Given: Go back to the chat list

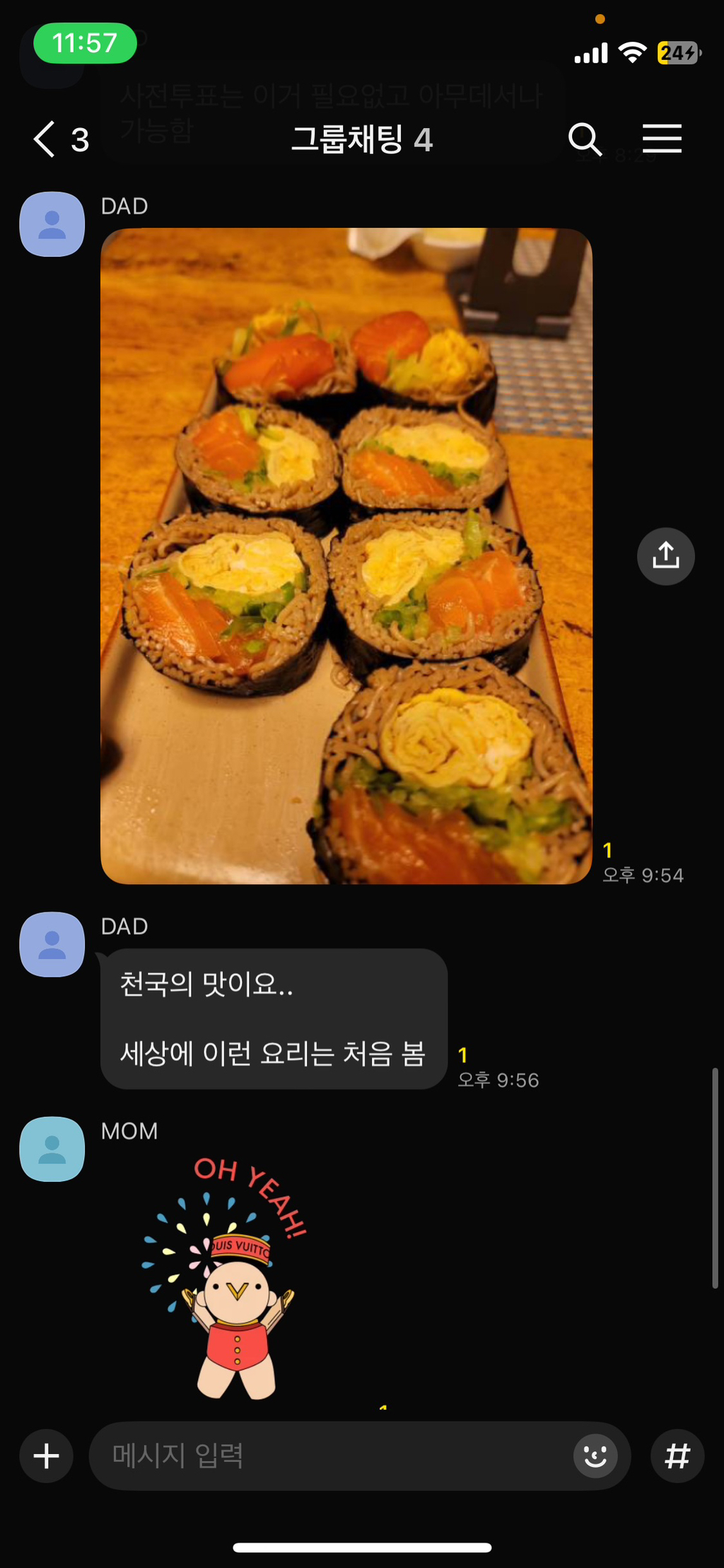Looking at the screenshot, I should click(x=45, y=139).
